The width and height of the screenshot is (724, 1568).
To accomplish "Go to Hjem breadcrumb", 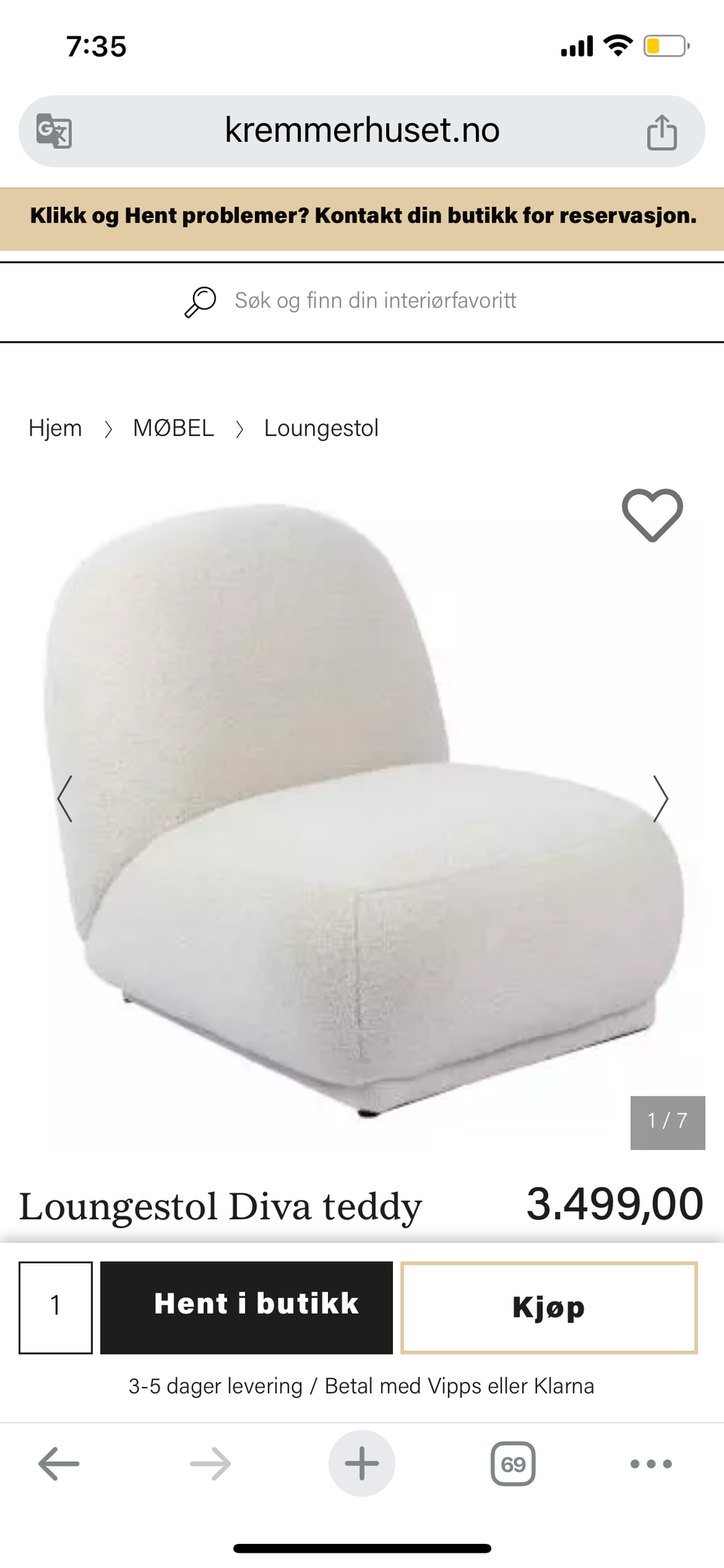I will click(55, 429).
